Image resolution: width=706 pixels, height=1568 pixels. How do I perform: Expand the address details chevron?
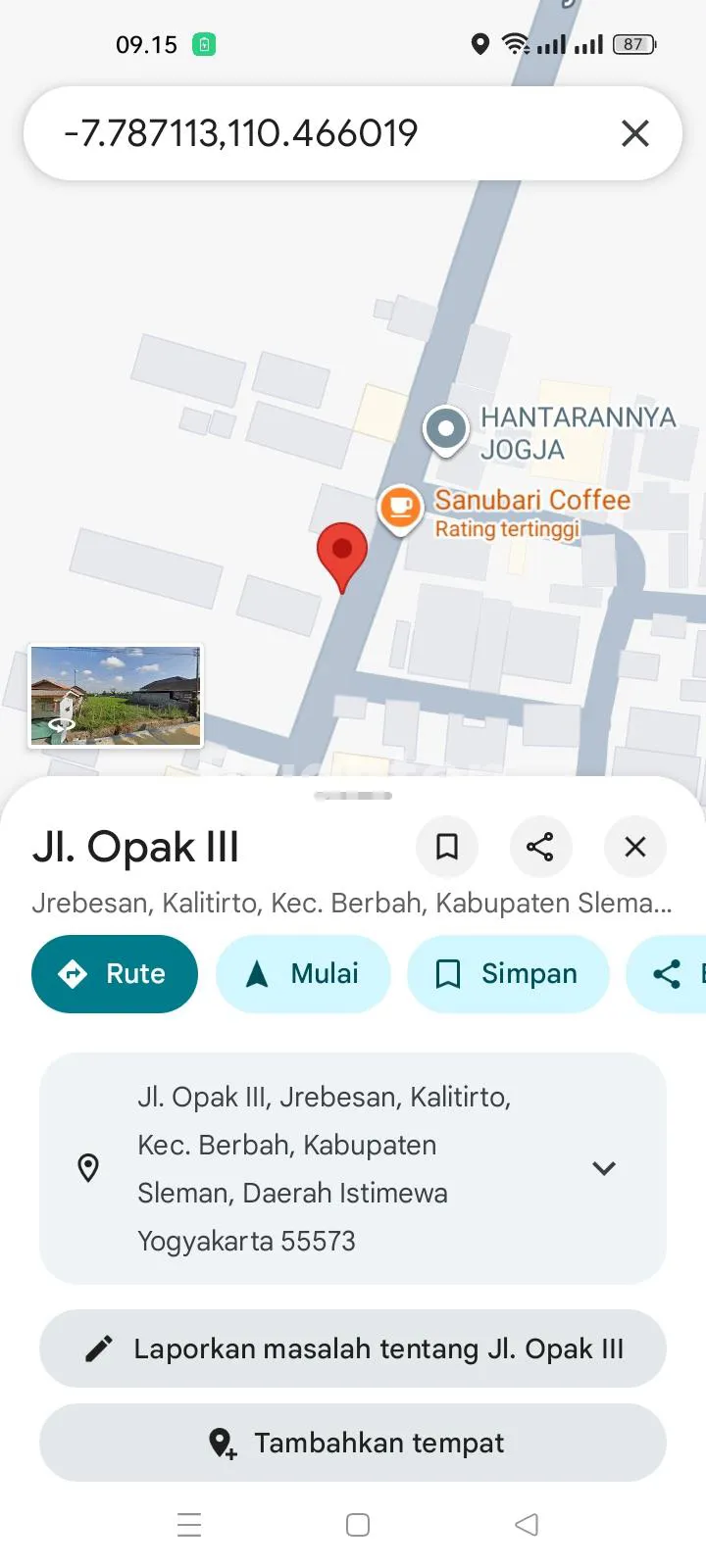tap(604, 1168)
